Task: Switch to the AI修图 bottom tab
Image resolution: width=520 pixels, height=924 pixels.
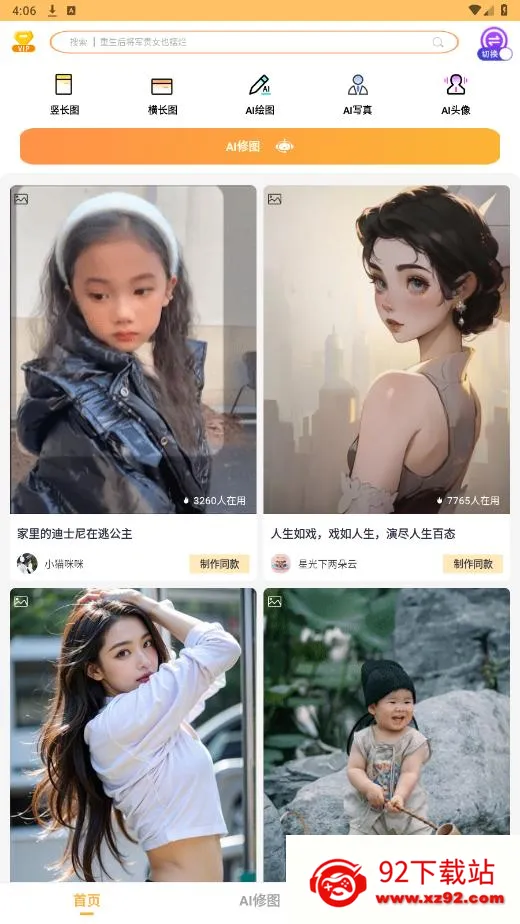Action: [260, 900]
